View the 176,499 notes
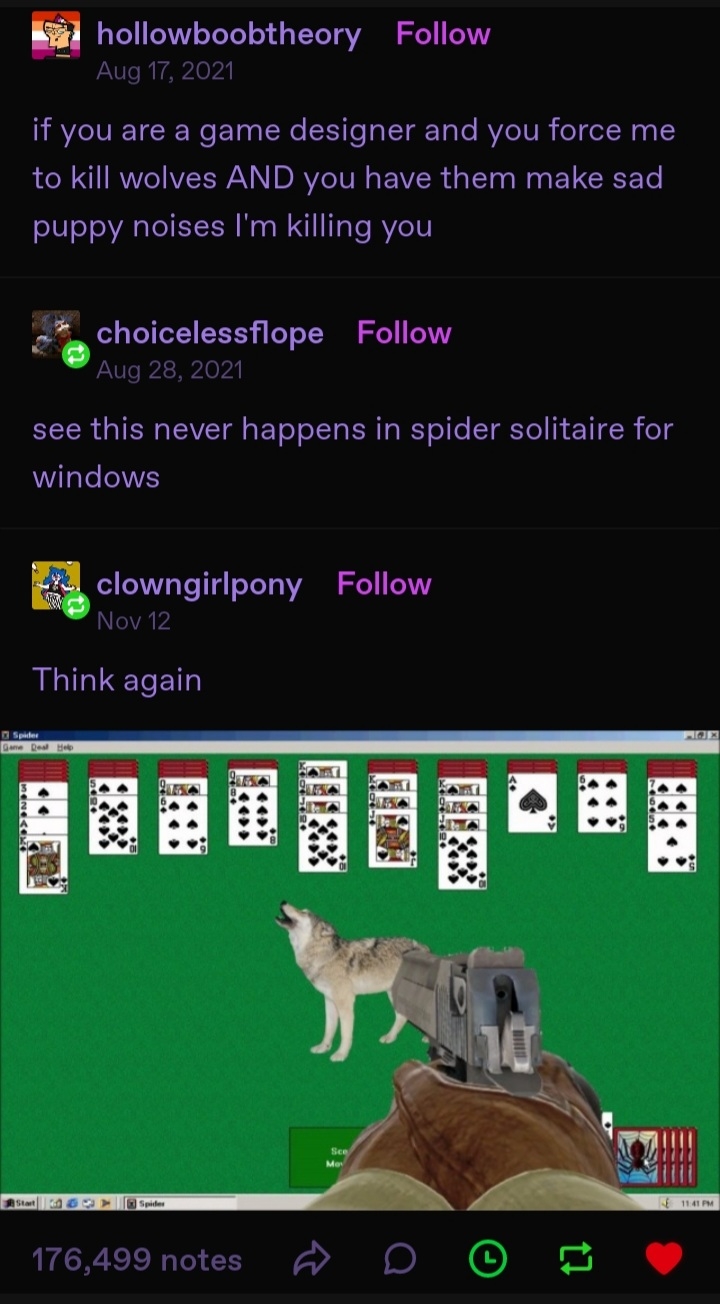 (137, 1260)
